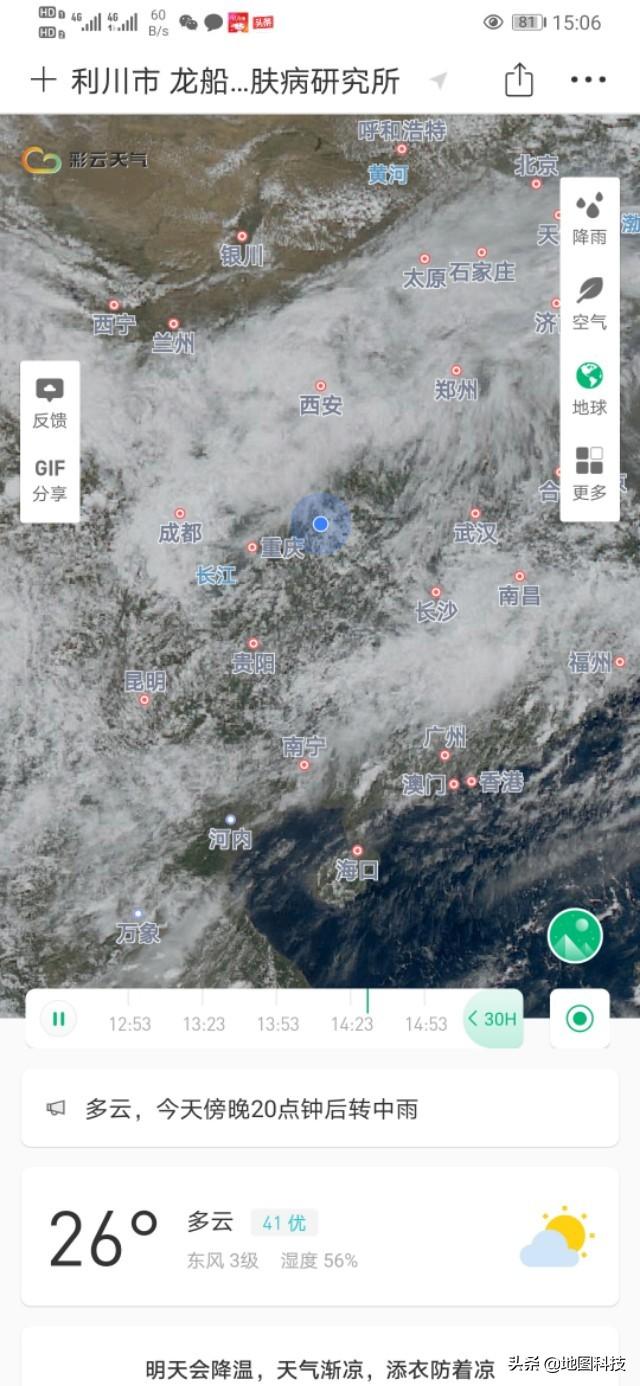
Task: Tap the location title 利川市
Action: [x=114, y=81]
